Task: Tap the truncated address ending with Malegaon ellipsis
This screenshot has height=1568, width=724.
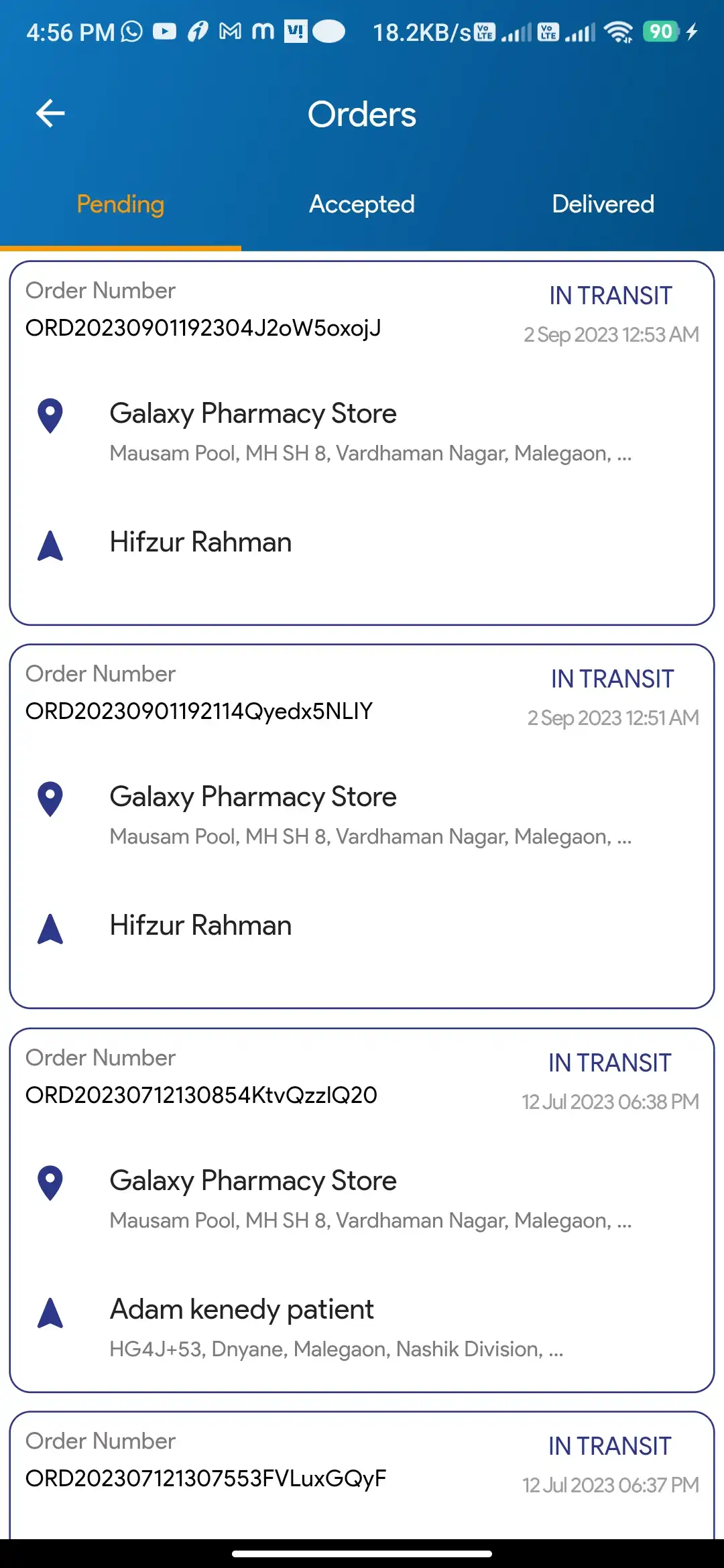Action: click(370, 453)
